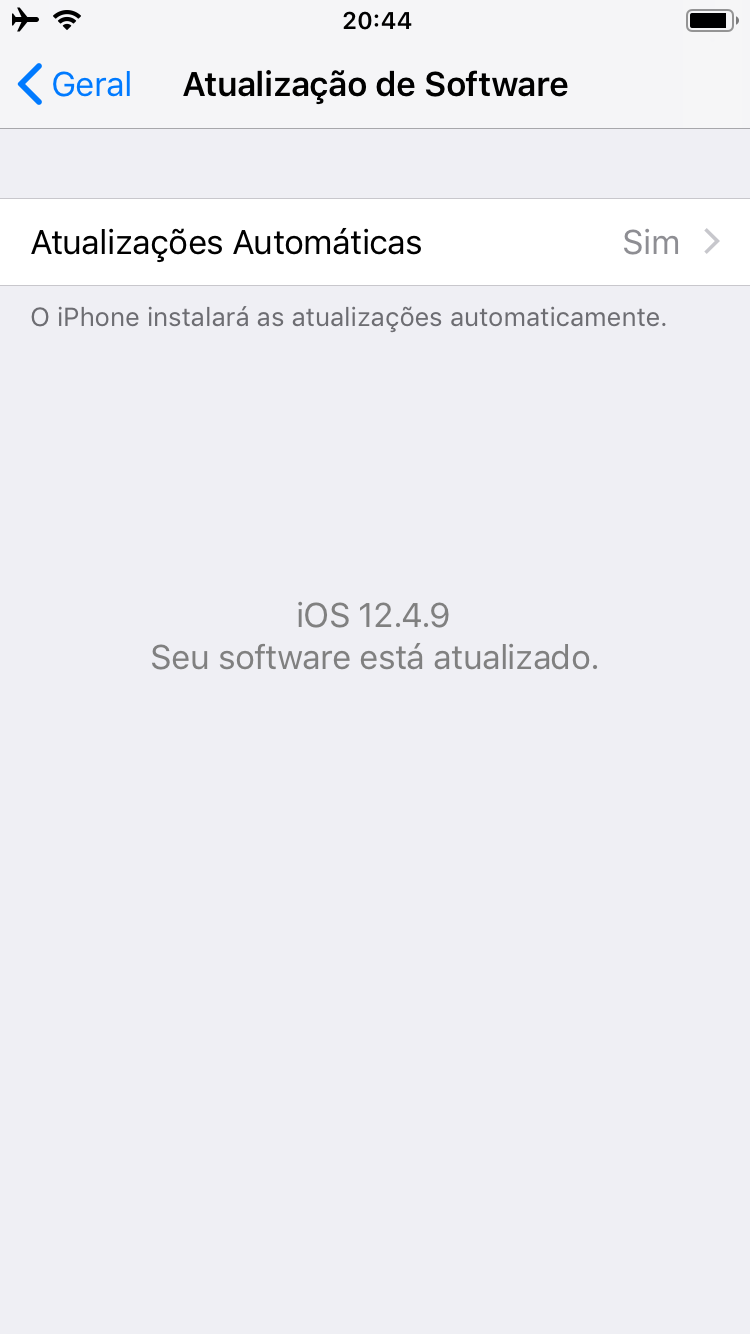This screenshot has height=1334, width=750.
Task: Go back to Geral settings
Action: [x=75, y=85]
